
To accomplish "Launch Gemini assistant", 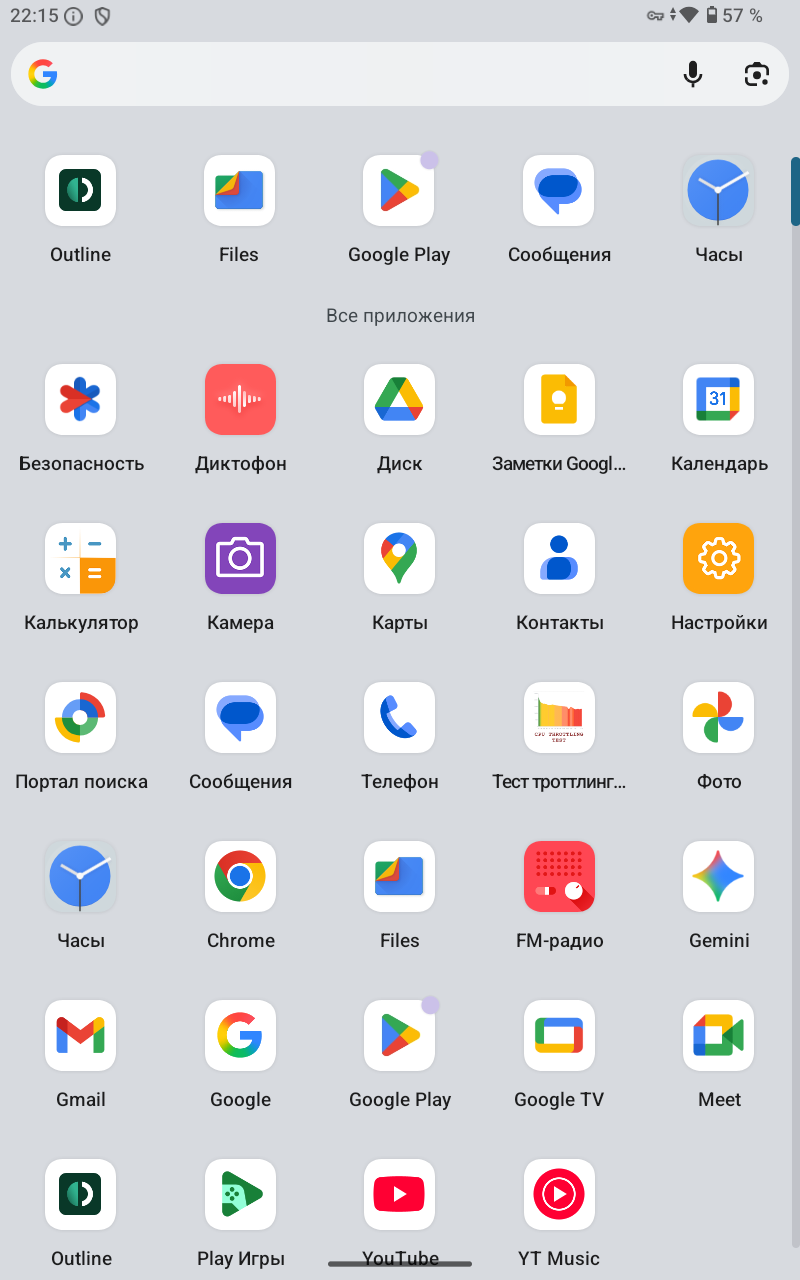I will pos(718,877).
